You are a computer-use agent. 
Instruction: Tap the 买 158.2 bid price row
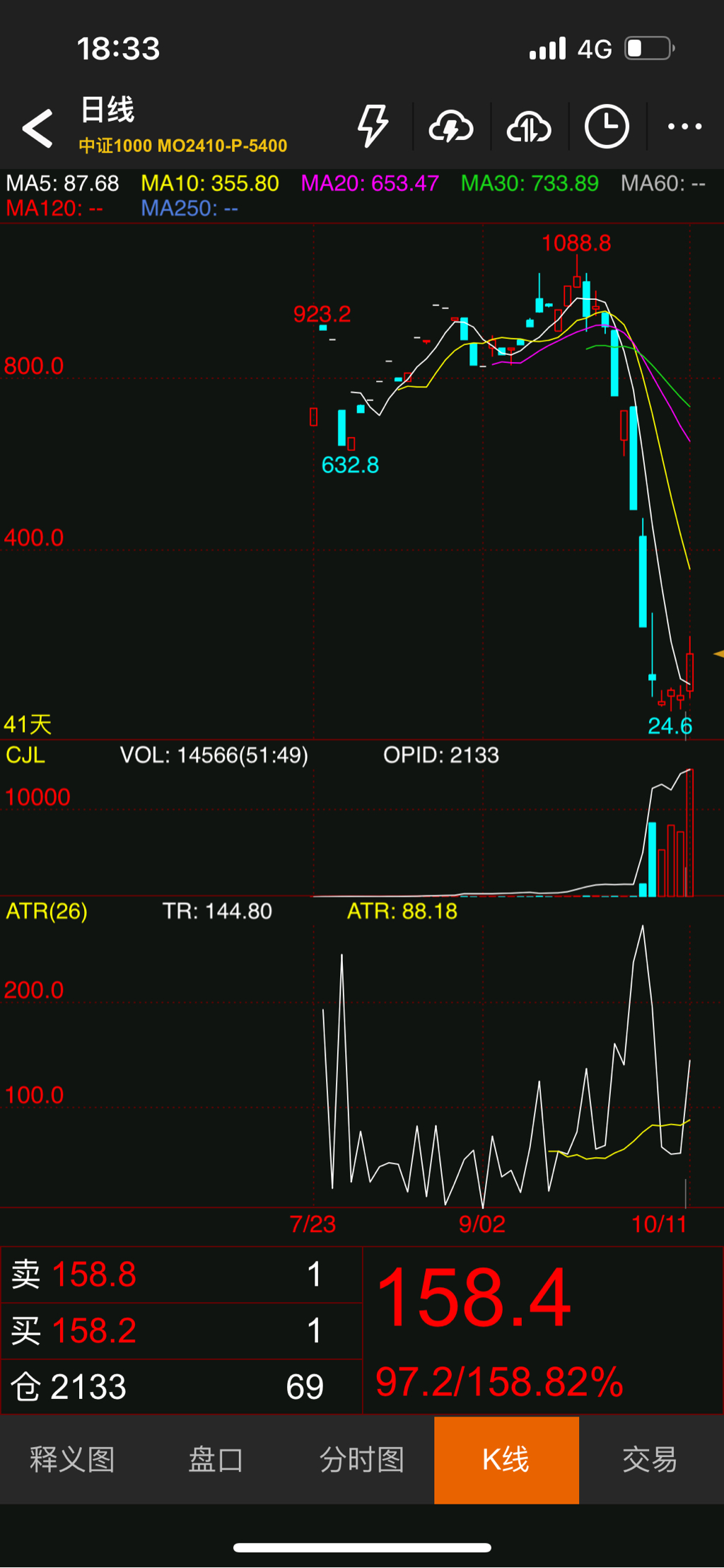(181, 1330)
